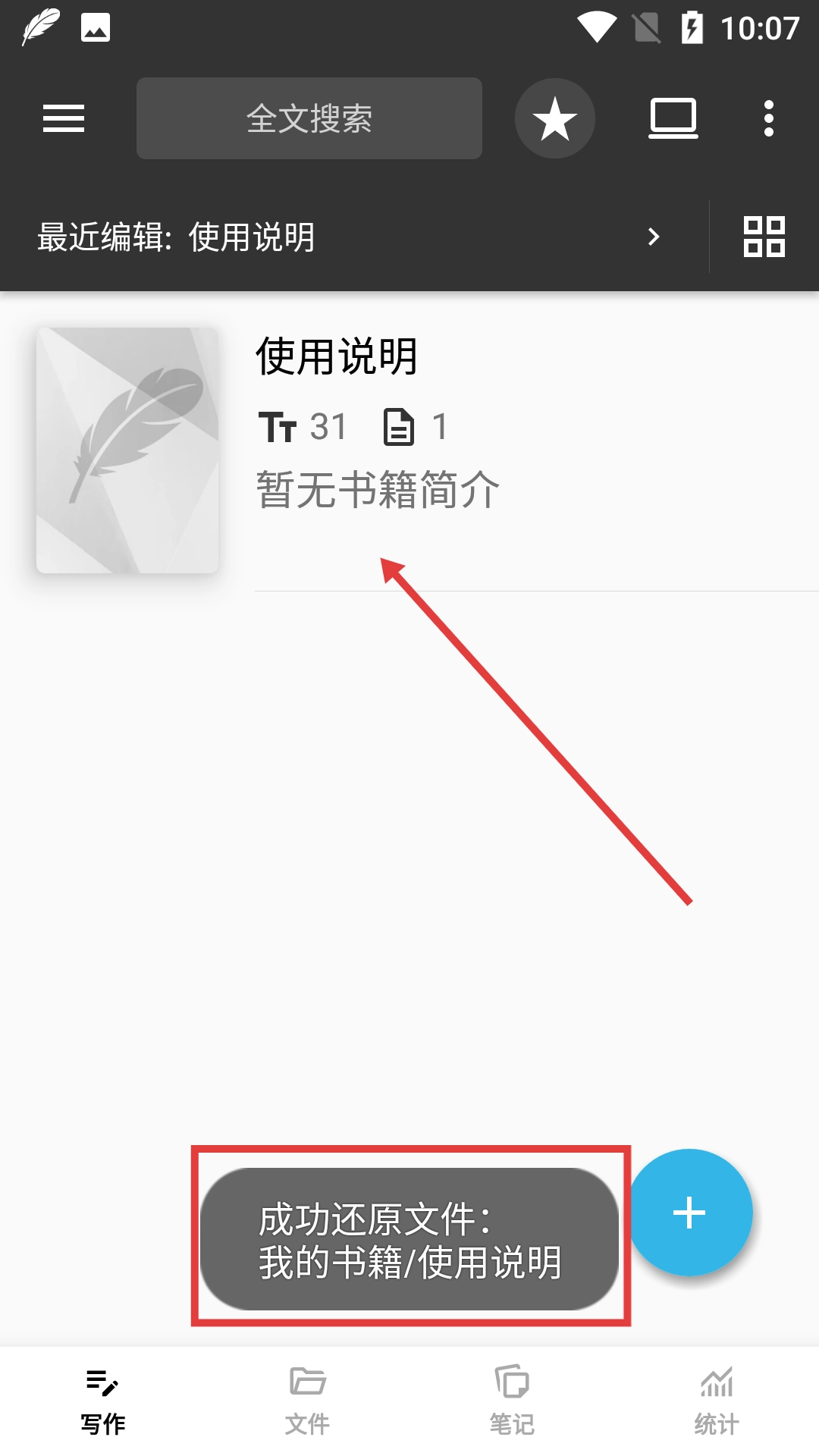Tap the laptop screen icon
Viewport: 819px width, 1456px height.
click(x=673, y=118)
